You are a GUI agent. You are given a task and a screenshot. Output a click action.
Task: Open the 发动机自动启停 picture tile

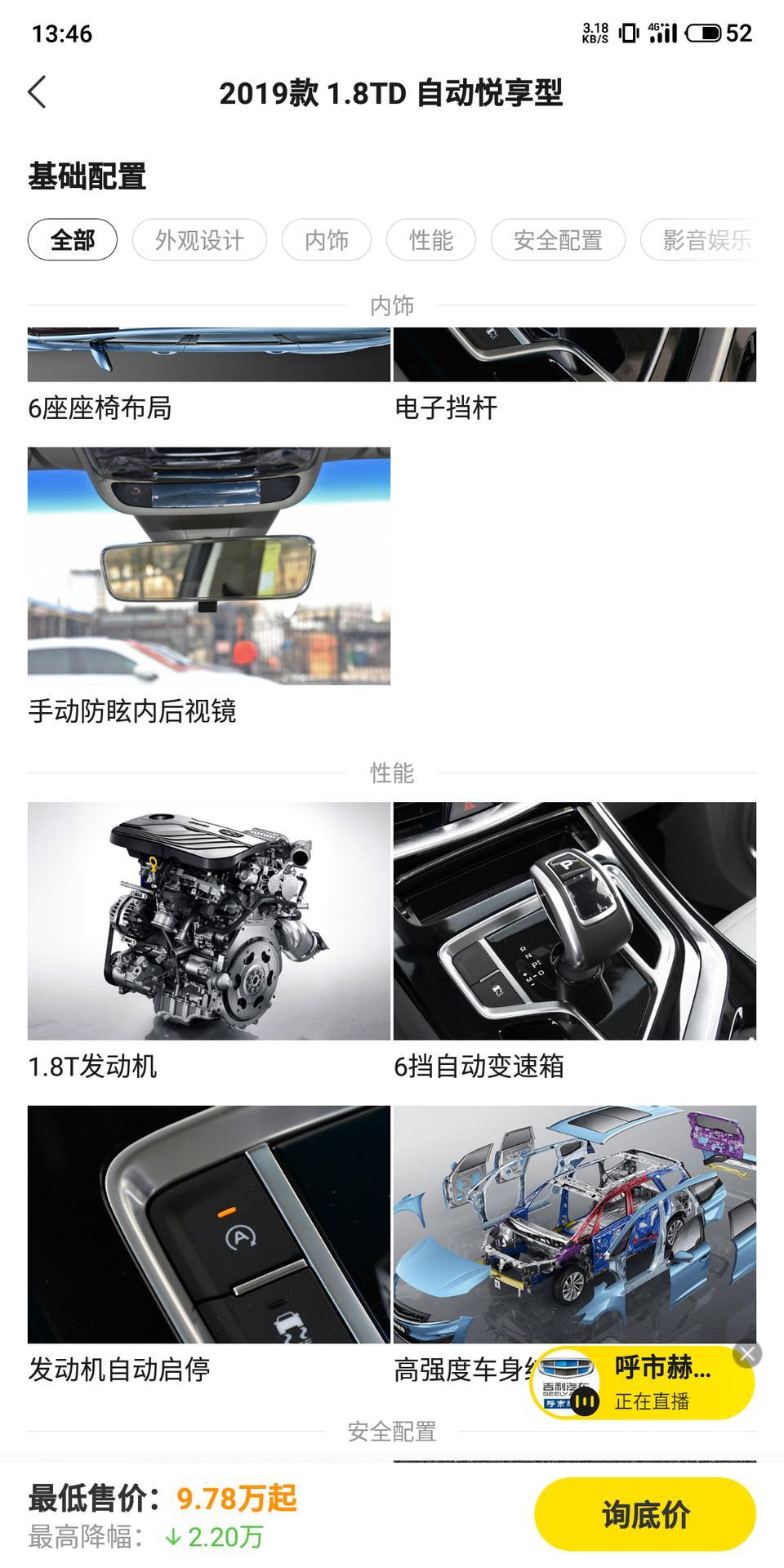[209, 1224]
